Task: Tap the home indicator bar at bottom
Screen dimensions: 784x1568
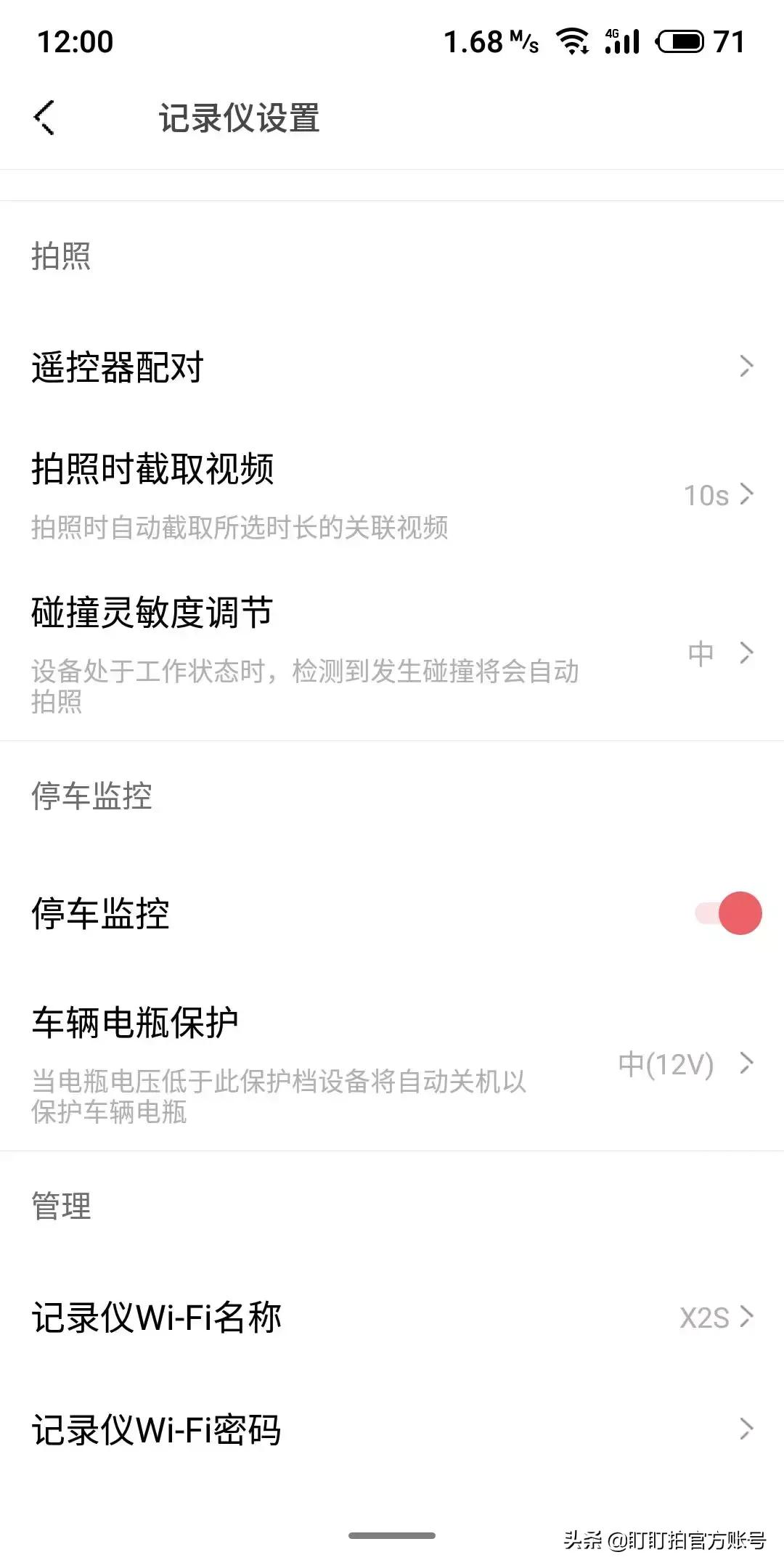Action: 392,1535
